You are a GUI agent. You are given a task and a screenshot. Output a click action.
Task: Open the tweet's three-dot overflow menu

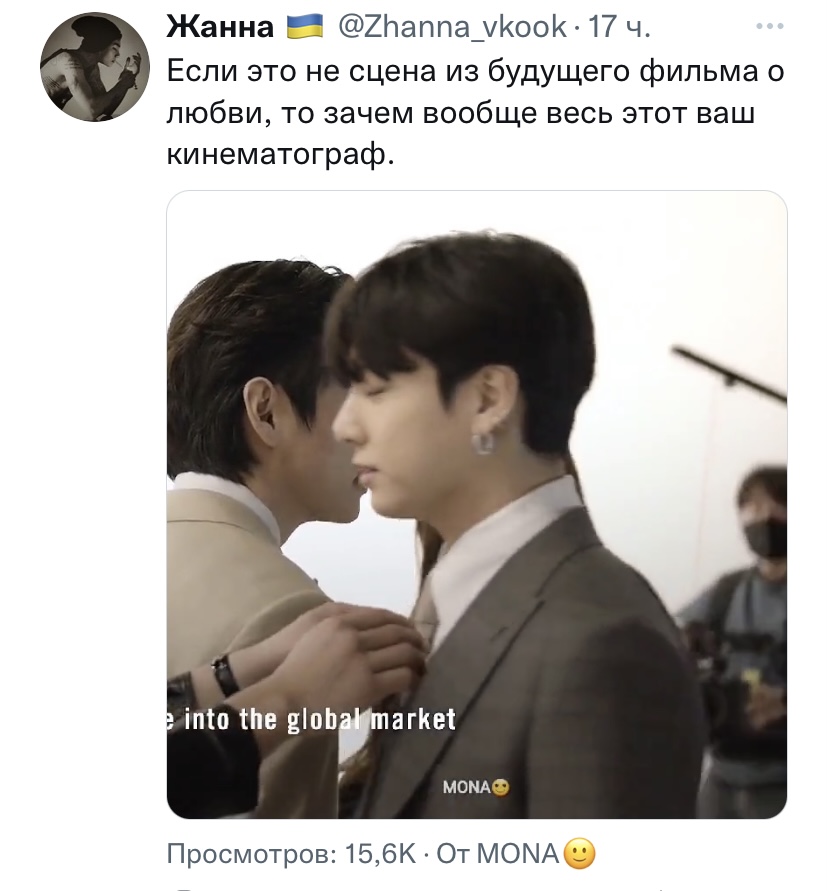point(768,26)
